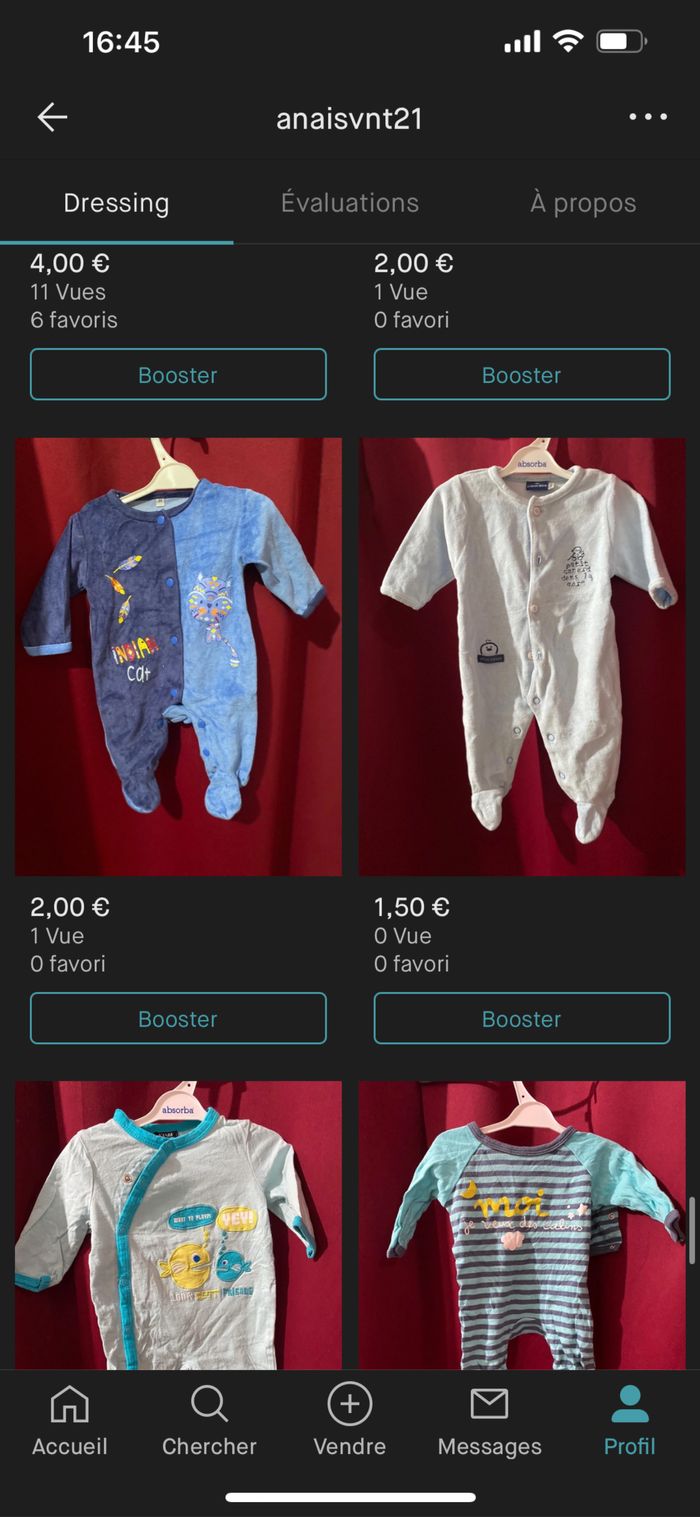
Task: Boost the 1,50 € pyjama listing
Action: 521,1019
